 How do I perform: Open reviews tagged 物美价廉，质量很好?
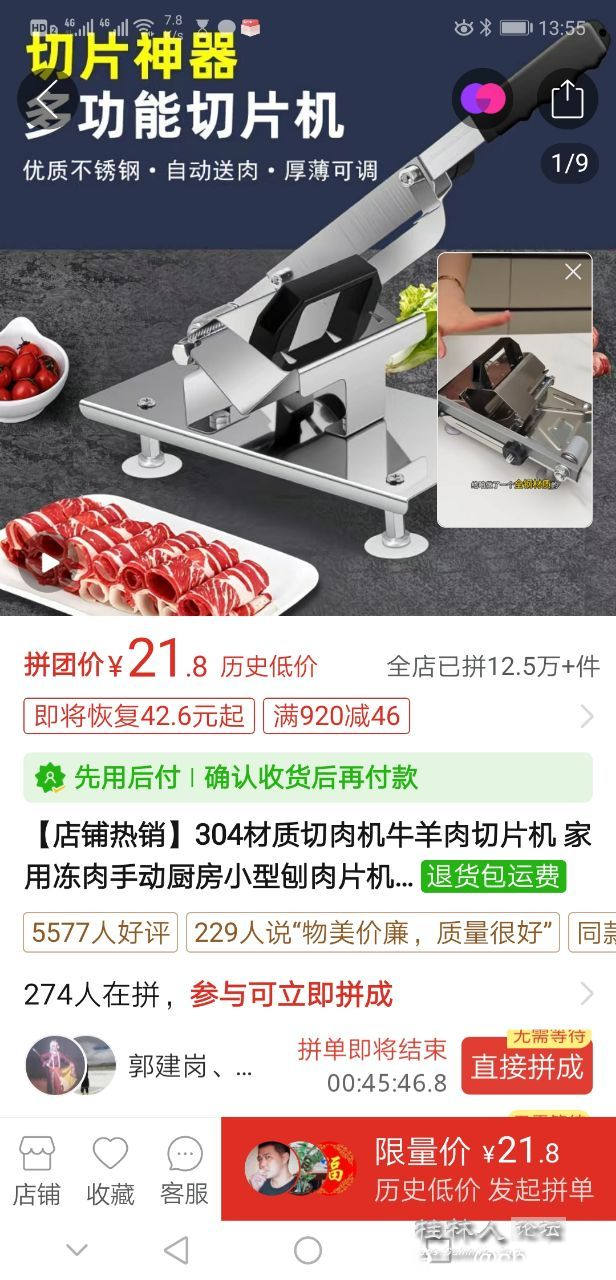point(375,933)
